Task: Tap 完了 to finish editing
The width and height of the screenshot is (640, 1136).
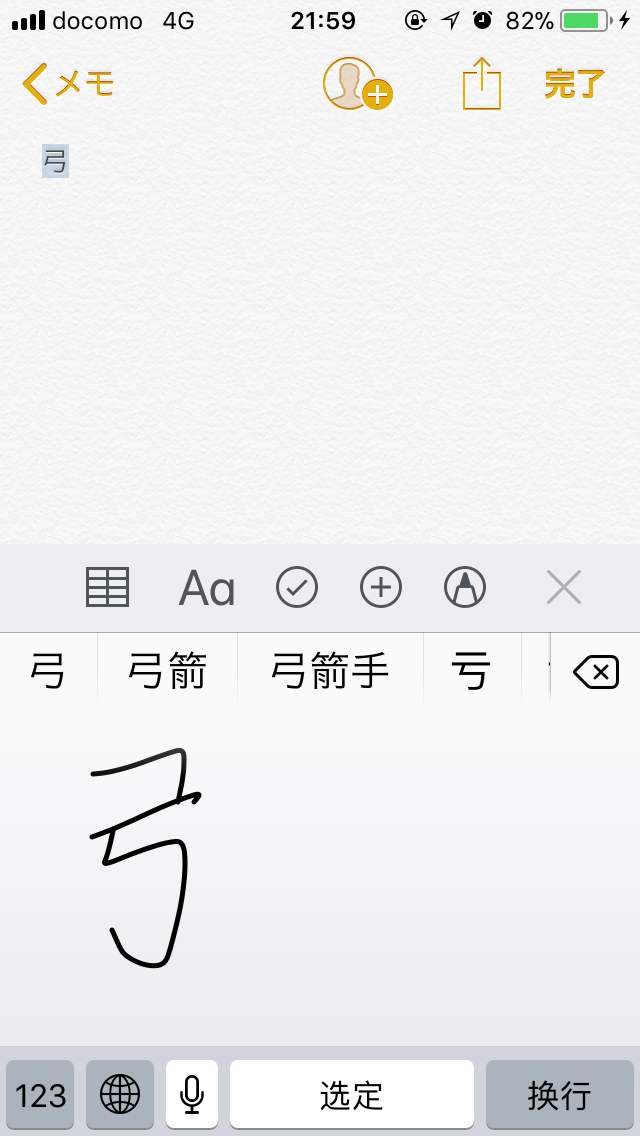Action: coord(574,85)
